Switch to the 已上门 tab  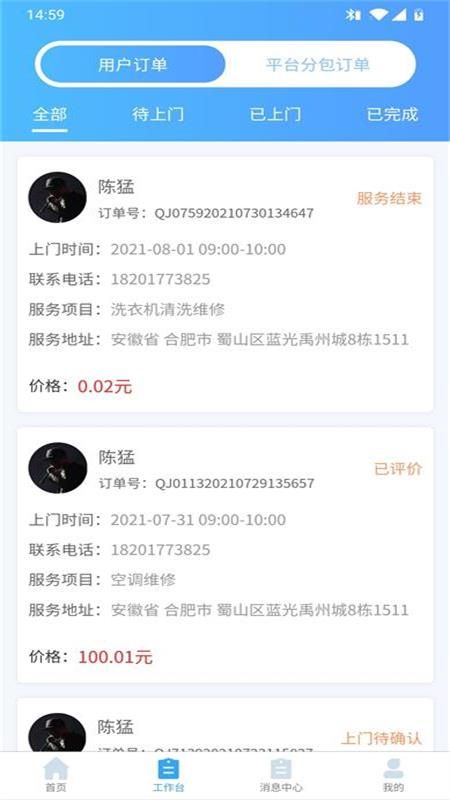[275, 114]
